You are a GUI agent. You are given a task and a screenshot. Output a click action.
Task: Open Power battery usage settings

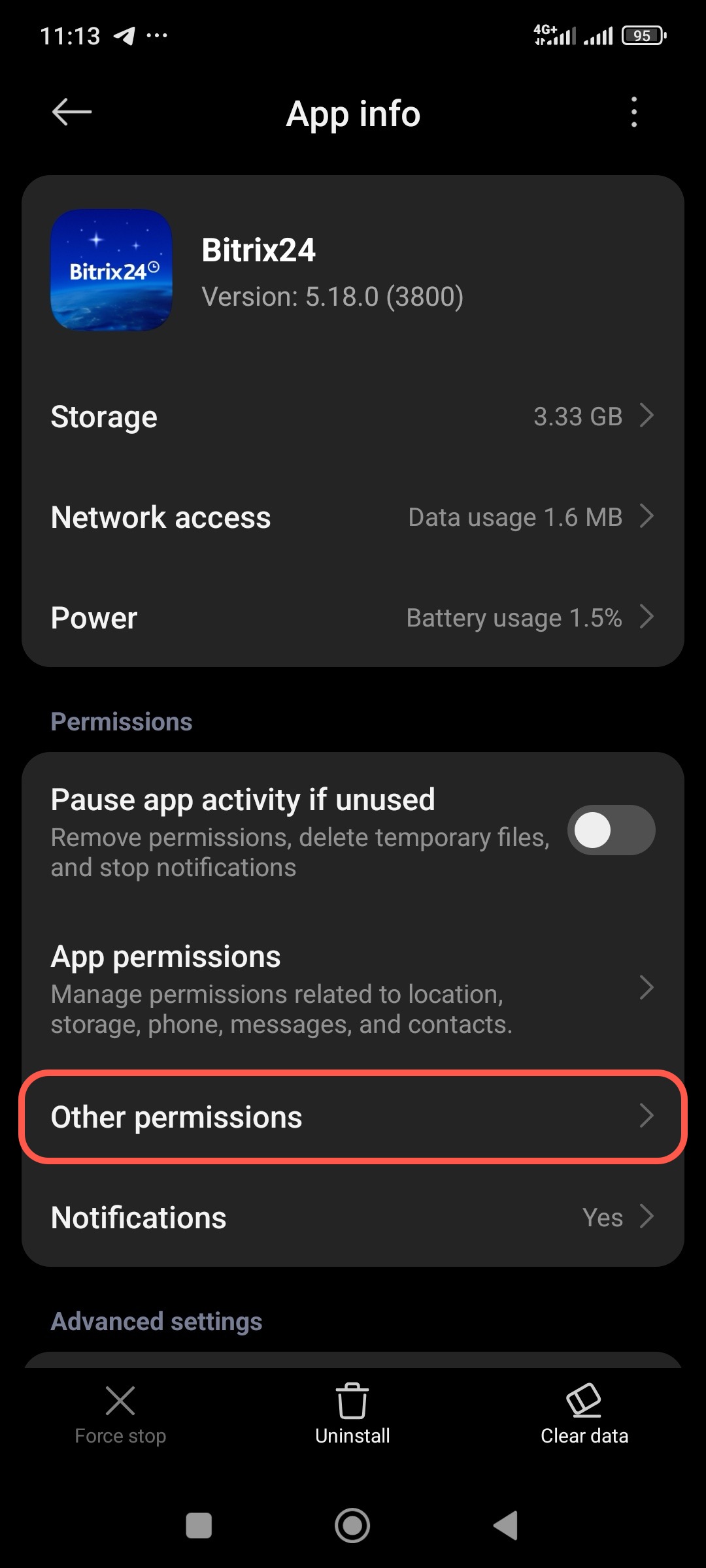pyautogui.click(x=353, y=618)
